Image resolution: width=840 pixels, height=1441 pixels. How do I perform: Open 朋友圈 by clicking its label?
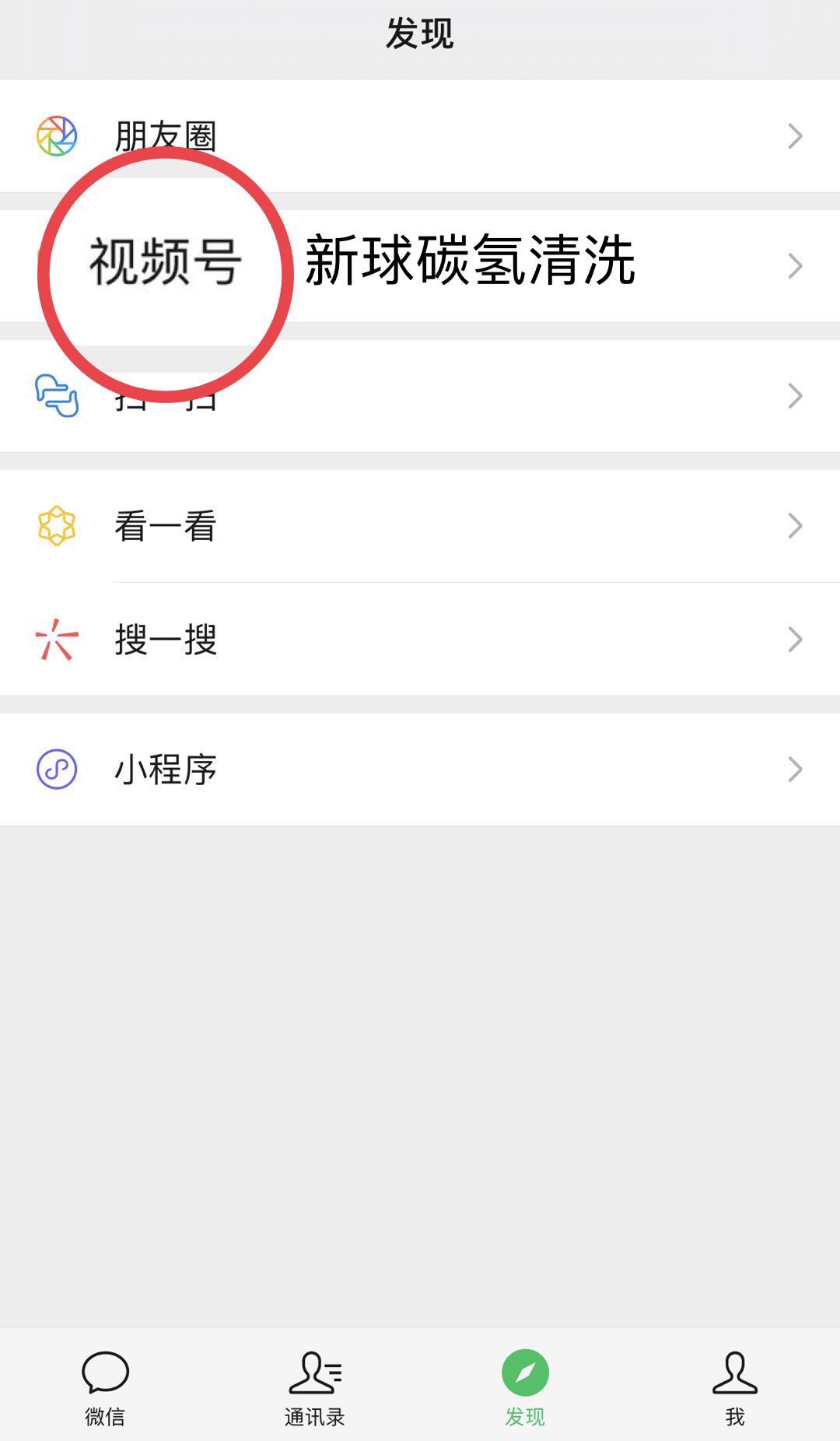pos(166,135)
